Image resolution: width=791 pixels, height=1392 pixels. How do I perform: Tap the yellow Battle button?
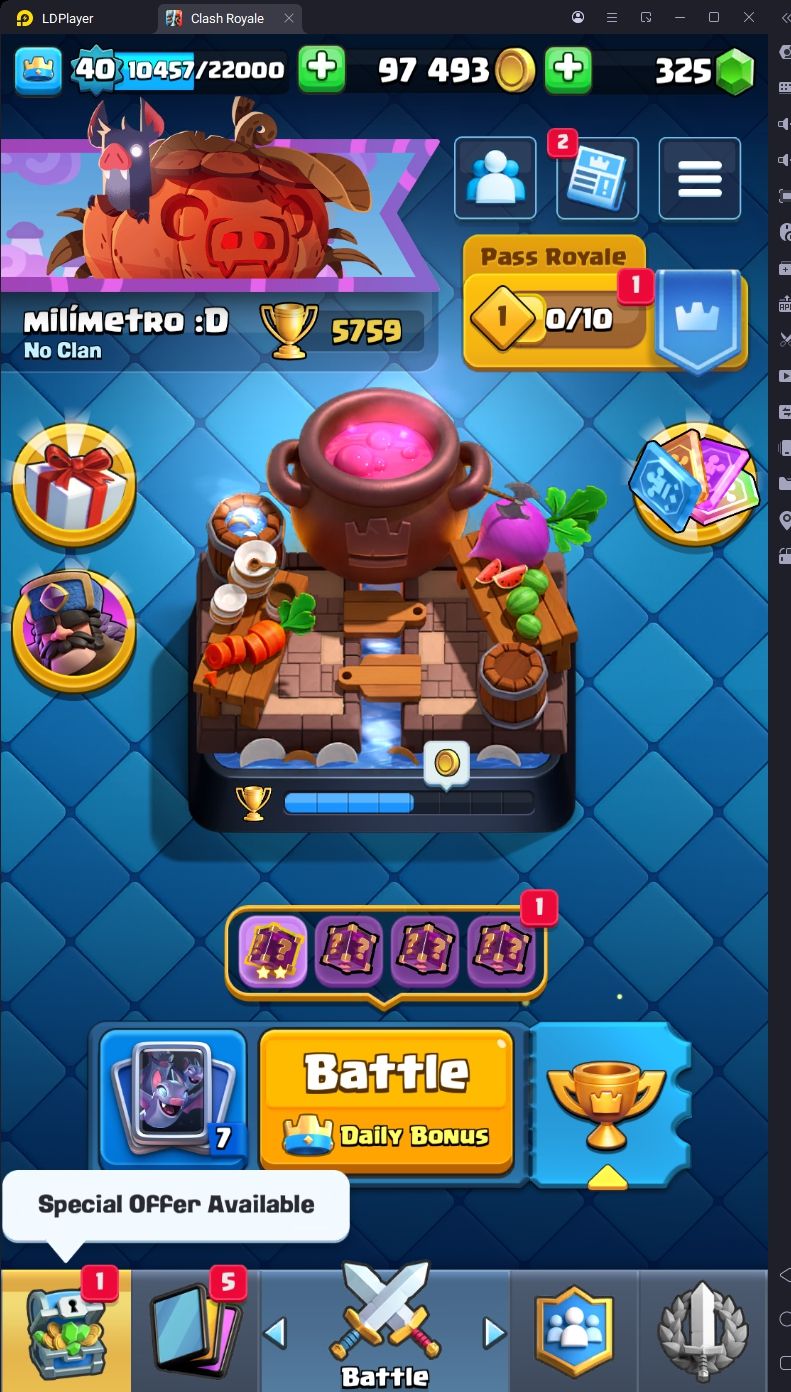tap(386, 1098)
